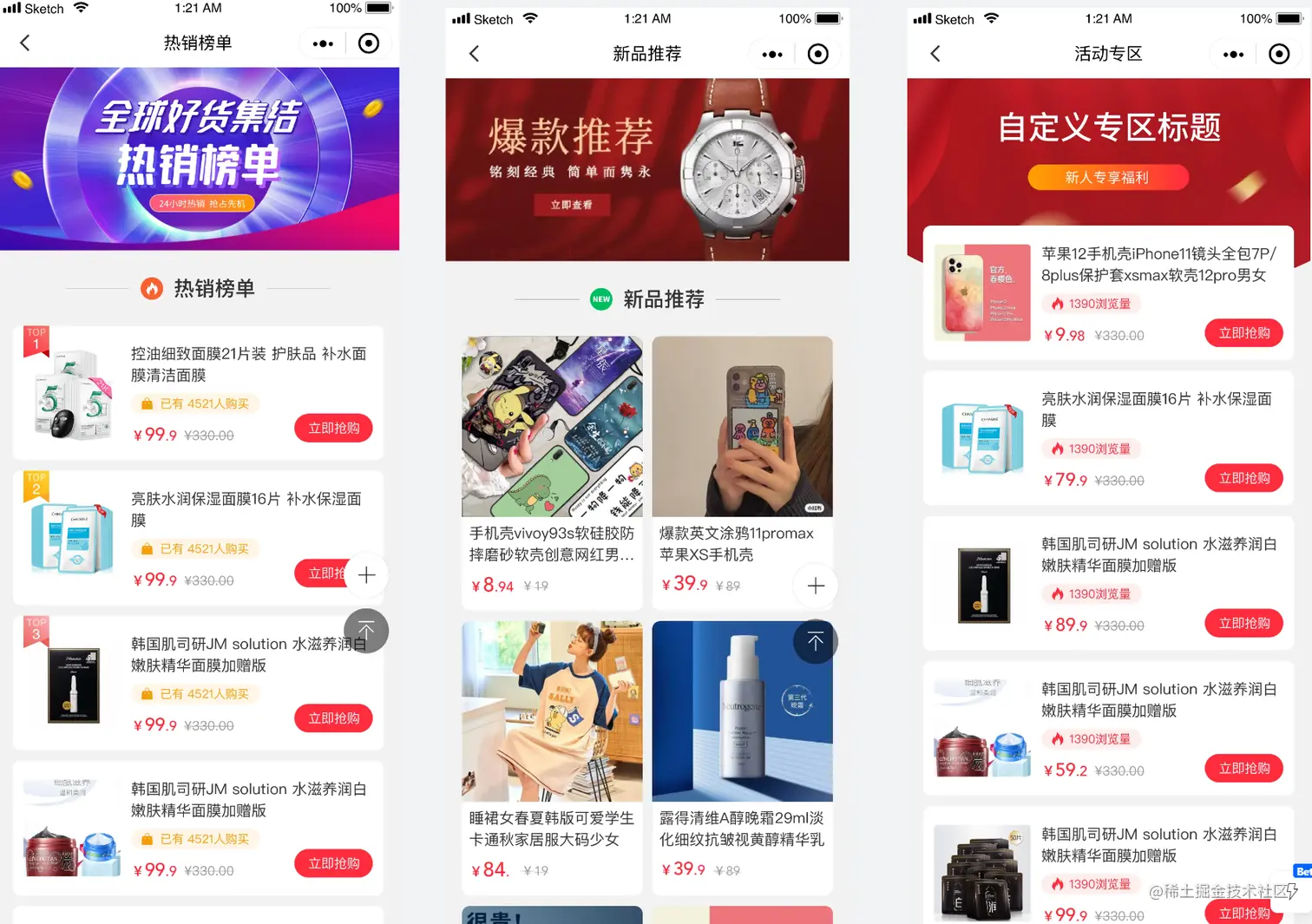Open the more menu on 新品推荐 page

(x=771, y=54)
